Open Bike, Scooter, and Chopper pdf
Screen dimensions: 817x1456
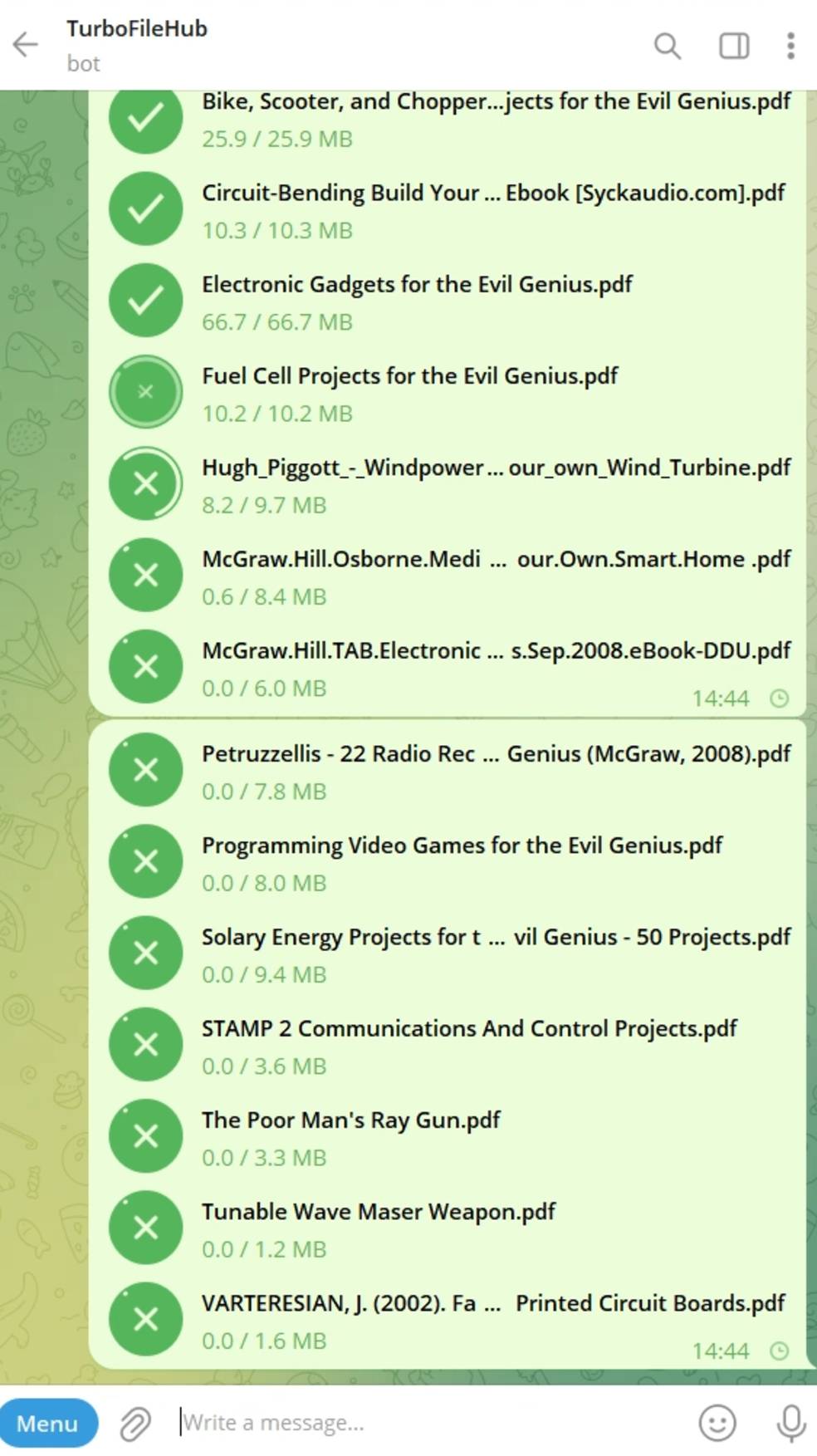145,119
